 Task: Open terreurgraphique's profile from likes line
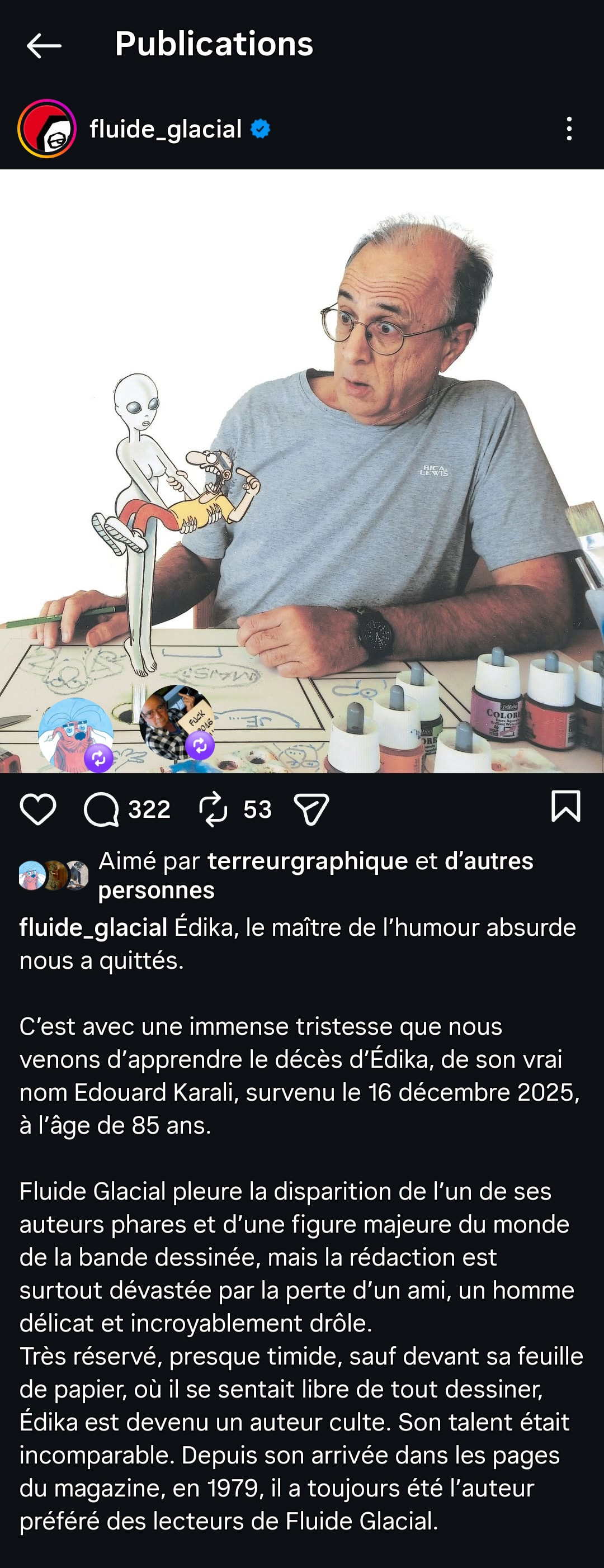click(308, 861)
